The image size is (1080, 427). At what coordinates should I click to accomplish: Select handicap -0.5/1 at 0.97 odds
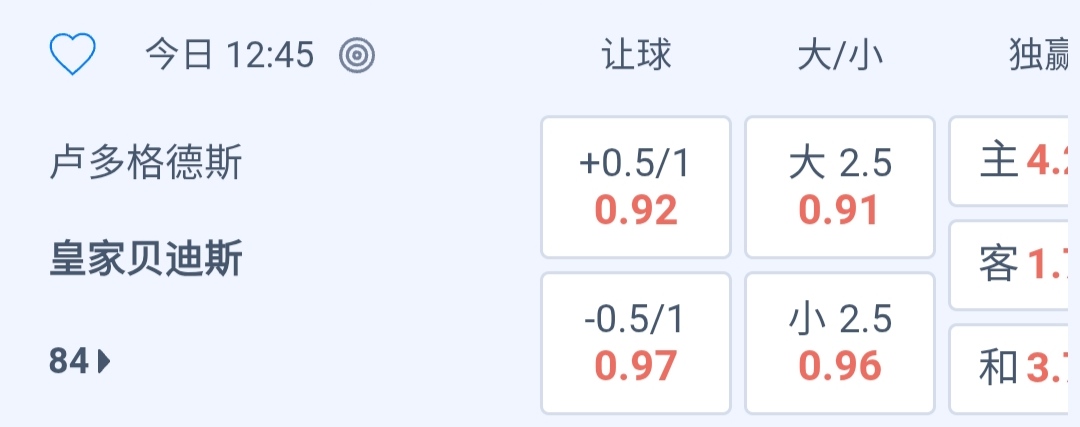tap(636, 343)
